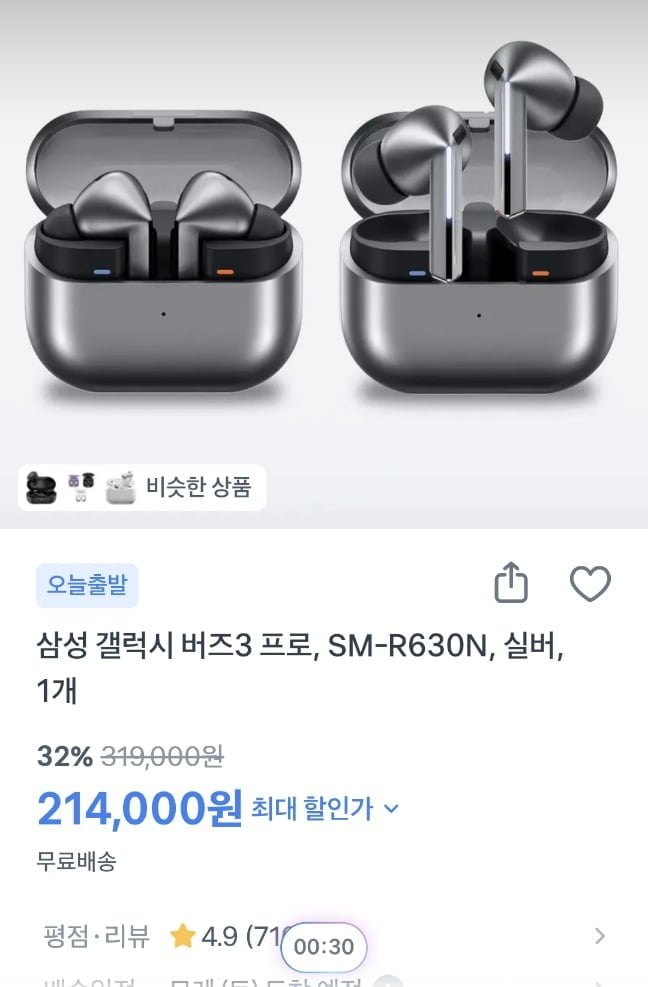Share this Galaxy Buds3 Pro listing
The width and height of the screenshot is (648, 987).
click(x=511, y=583)
